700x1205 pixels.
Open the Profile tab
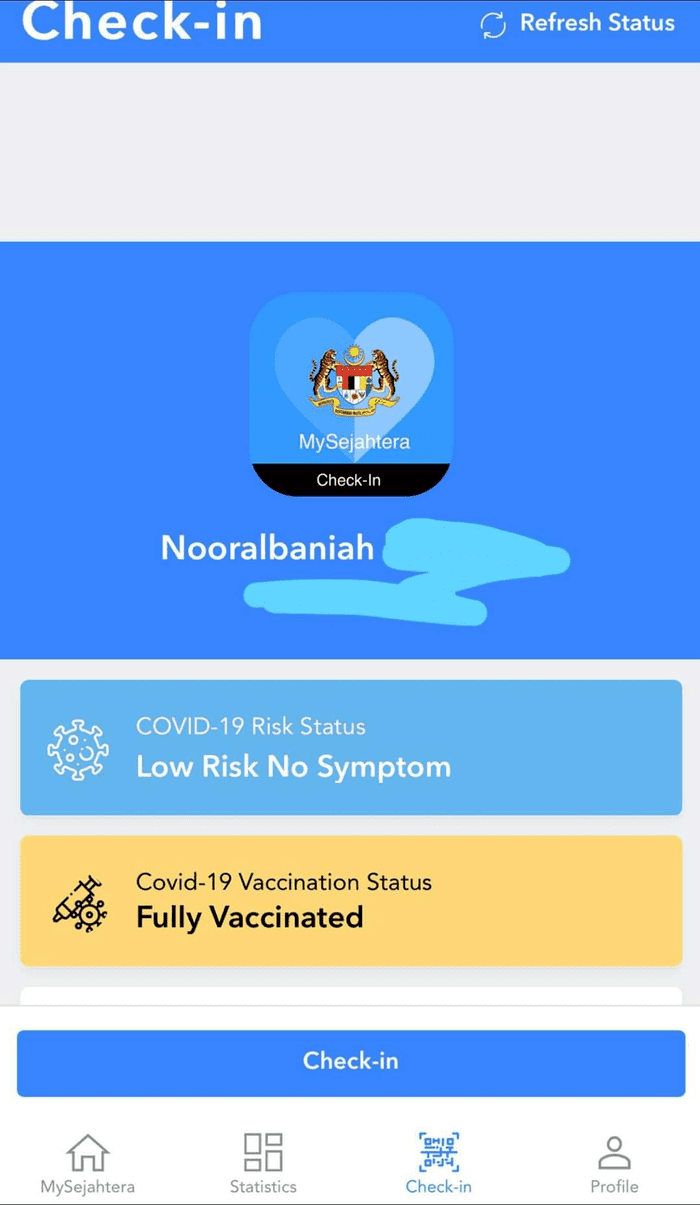614,1163
